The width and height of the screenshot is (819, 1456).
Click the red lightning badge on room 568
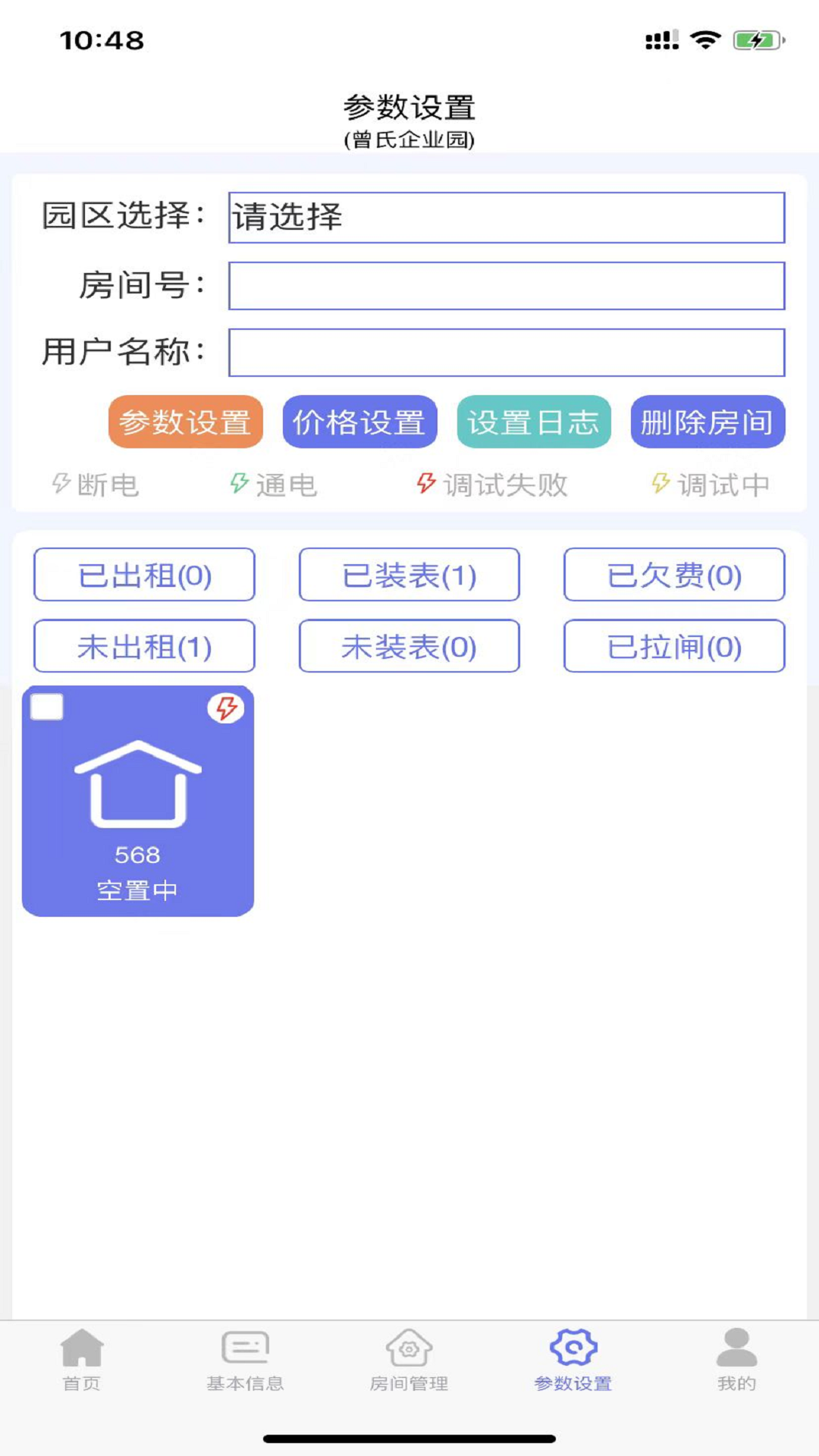(225, 708)
